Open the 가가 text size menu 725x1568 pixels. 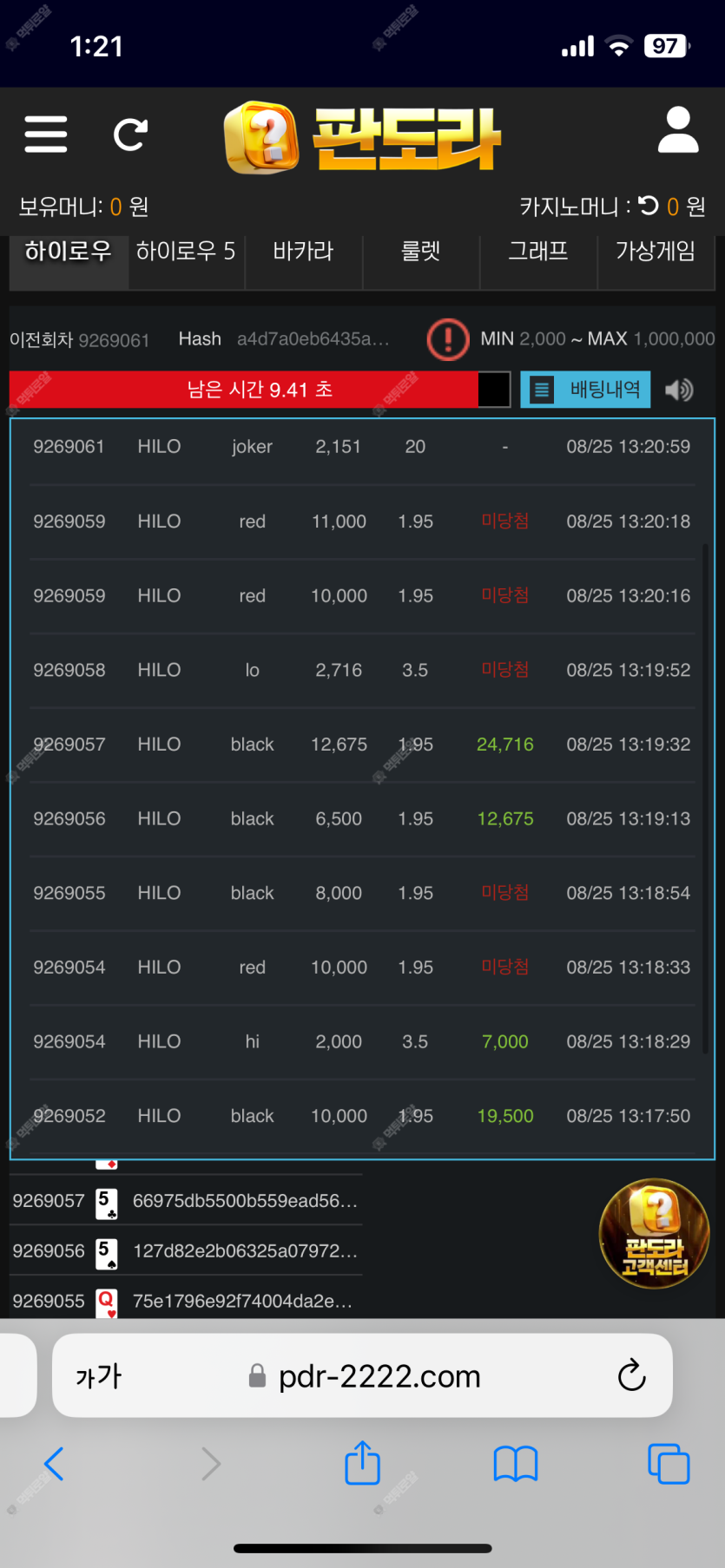click(x=99, y=1376)
